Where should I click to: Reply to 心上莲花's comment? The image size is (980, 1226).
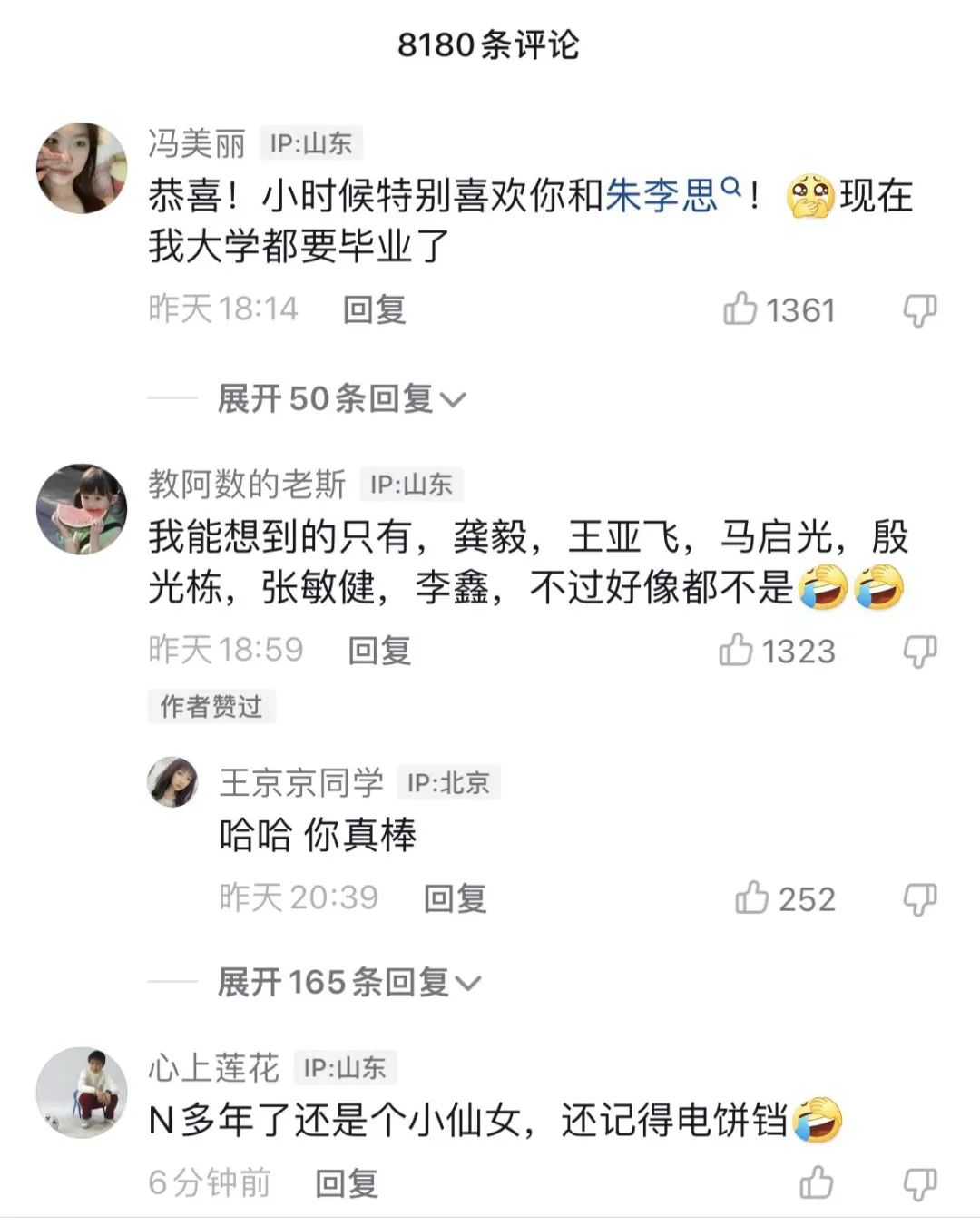pos(346,1182)
